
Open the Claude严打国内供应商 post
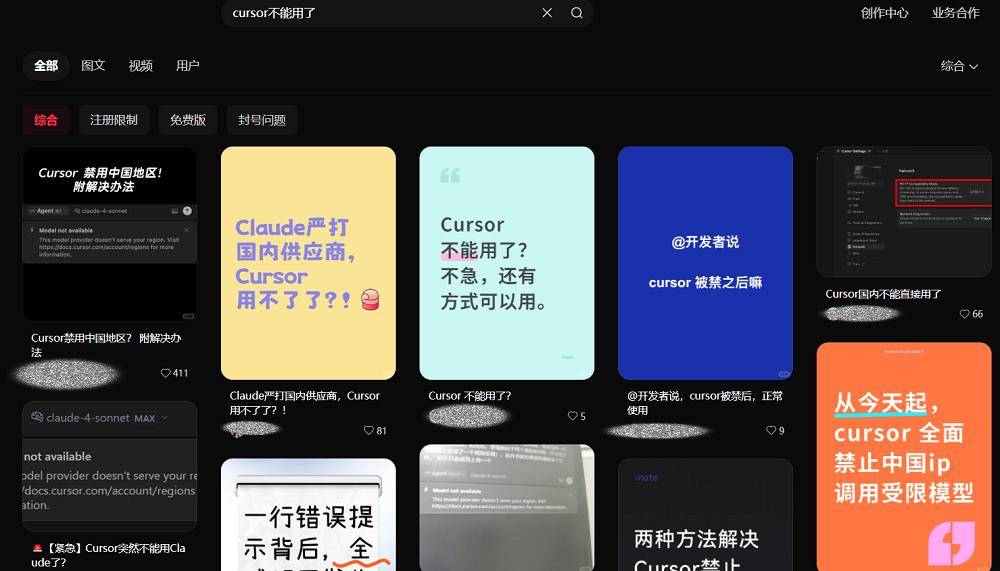tap(308, 263)
